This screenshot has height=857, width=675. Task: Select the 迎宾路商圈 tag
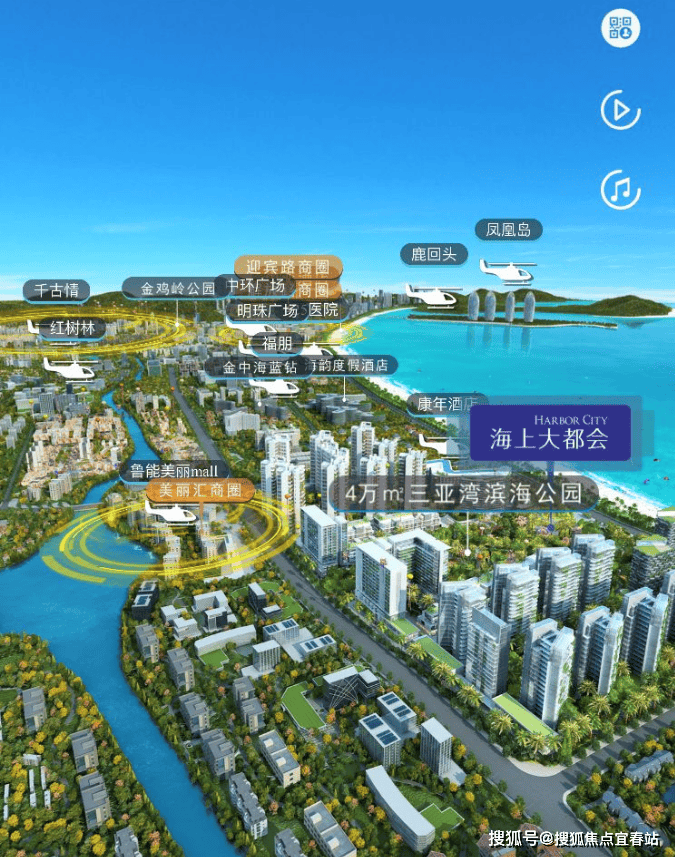point(288,267)
